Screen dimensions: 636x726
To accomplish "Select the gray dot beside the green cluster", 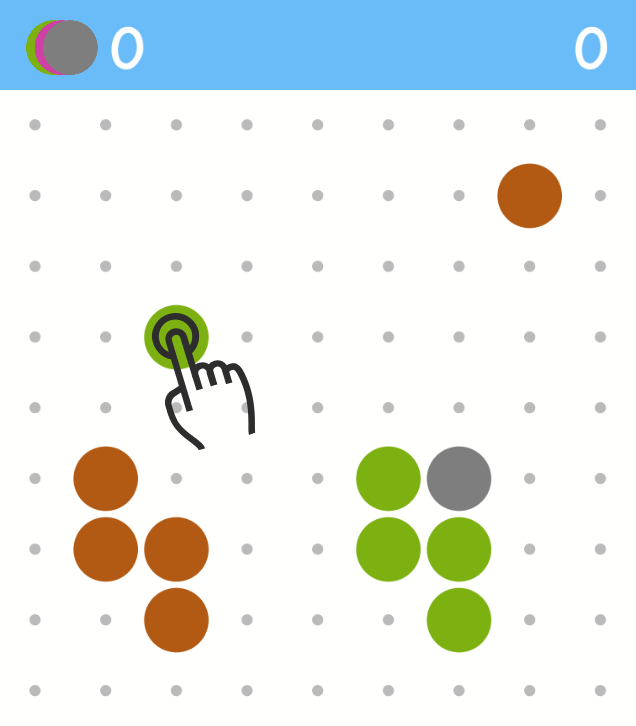I will click(459, 479).
